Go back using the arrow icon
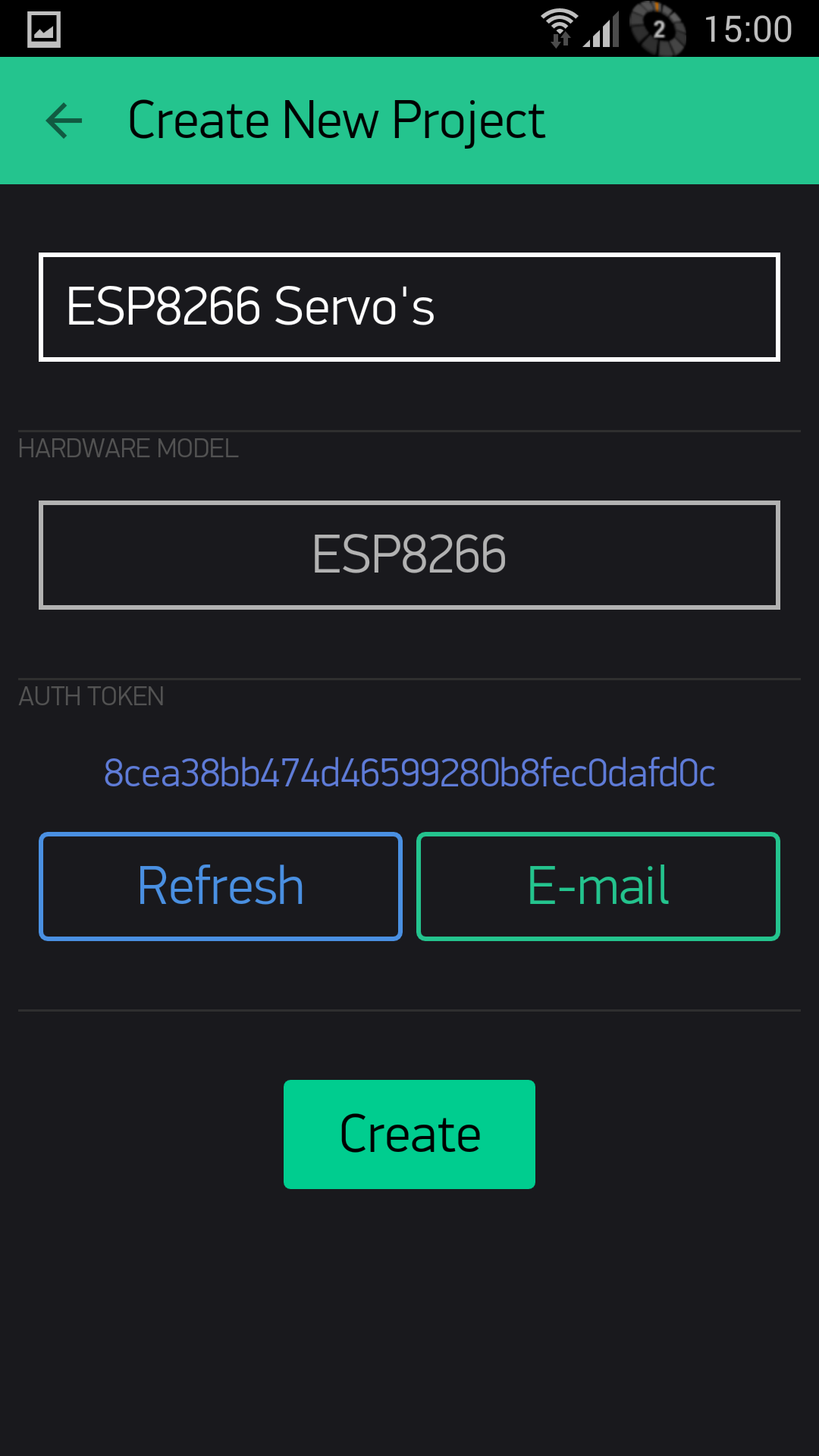The height and width of the screenshot is (1456, 819). [64, 121]
